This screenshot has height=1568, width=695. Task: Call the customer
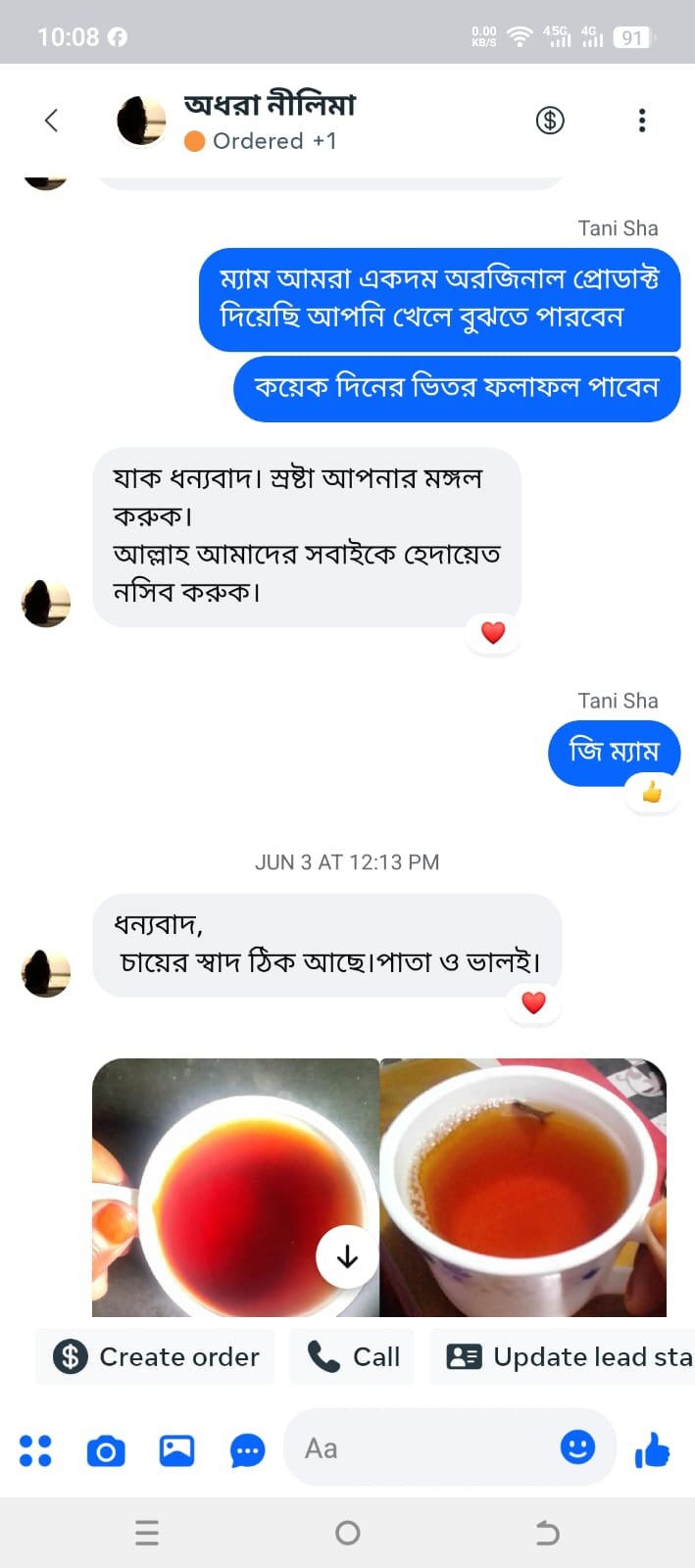point(353,1356)
